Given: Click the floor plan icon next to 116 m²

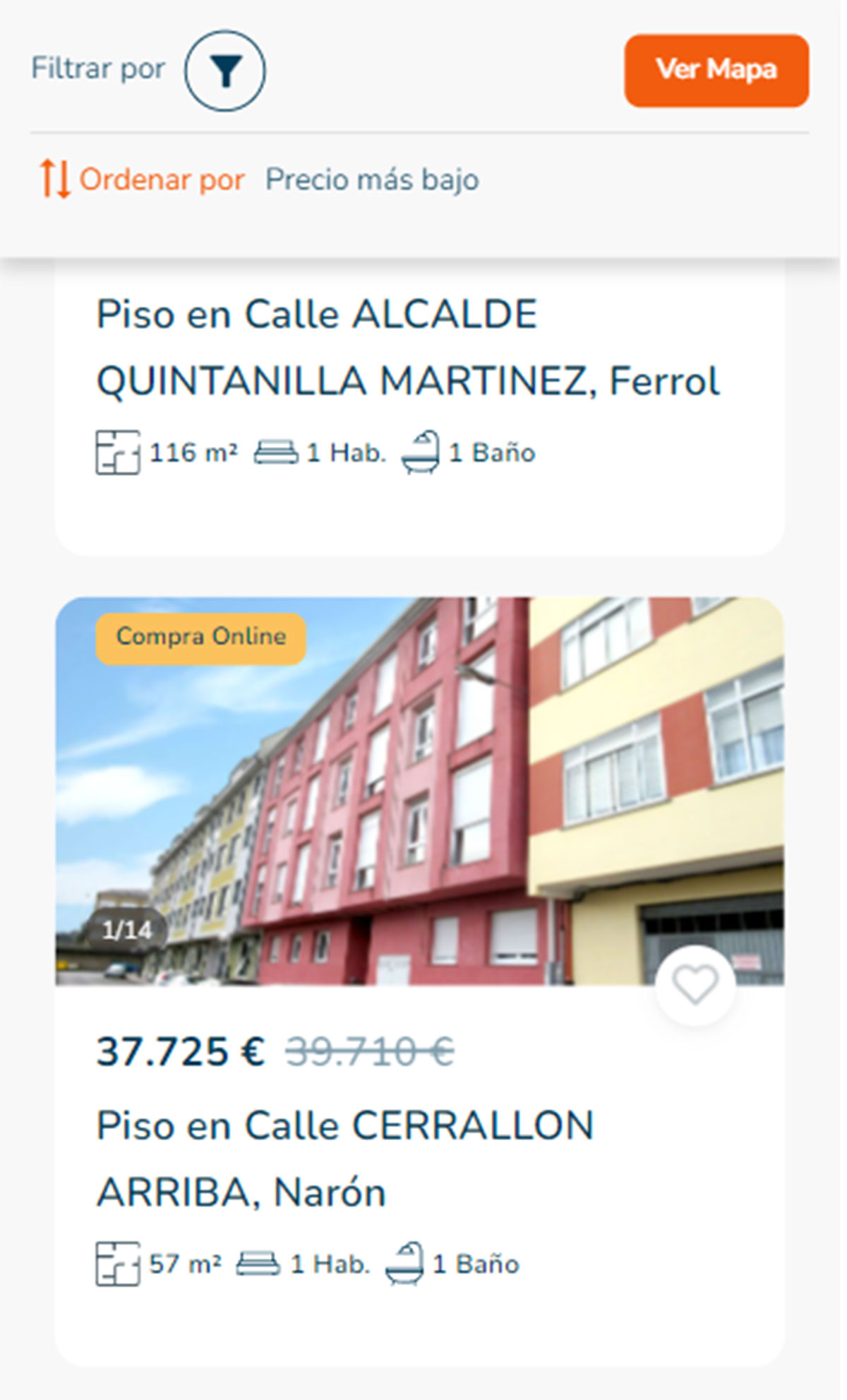Looking at the screenshot, I should pos(116,452).
